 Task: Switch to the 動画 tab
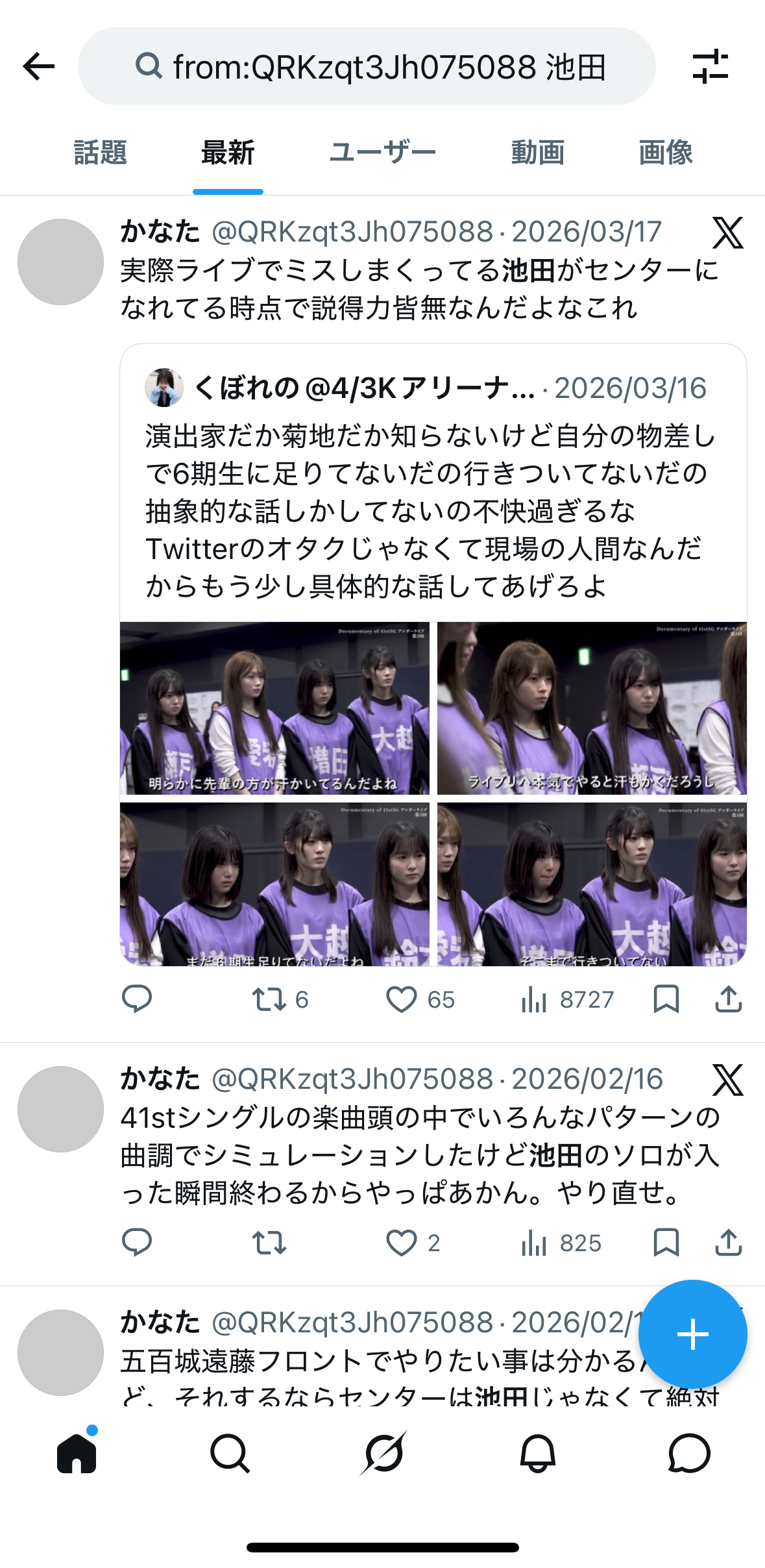point(537,153)
